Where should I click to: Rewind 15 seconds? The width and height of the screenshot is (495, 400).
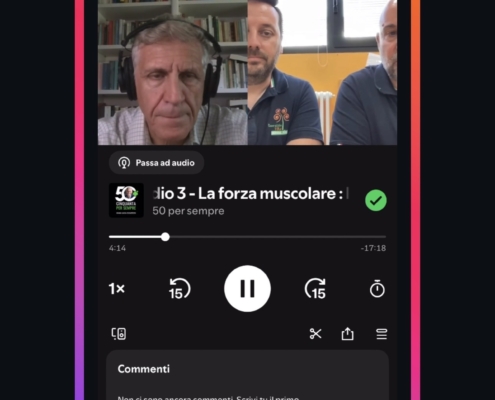[179, 289]
